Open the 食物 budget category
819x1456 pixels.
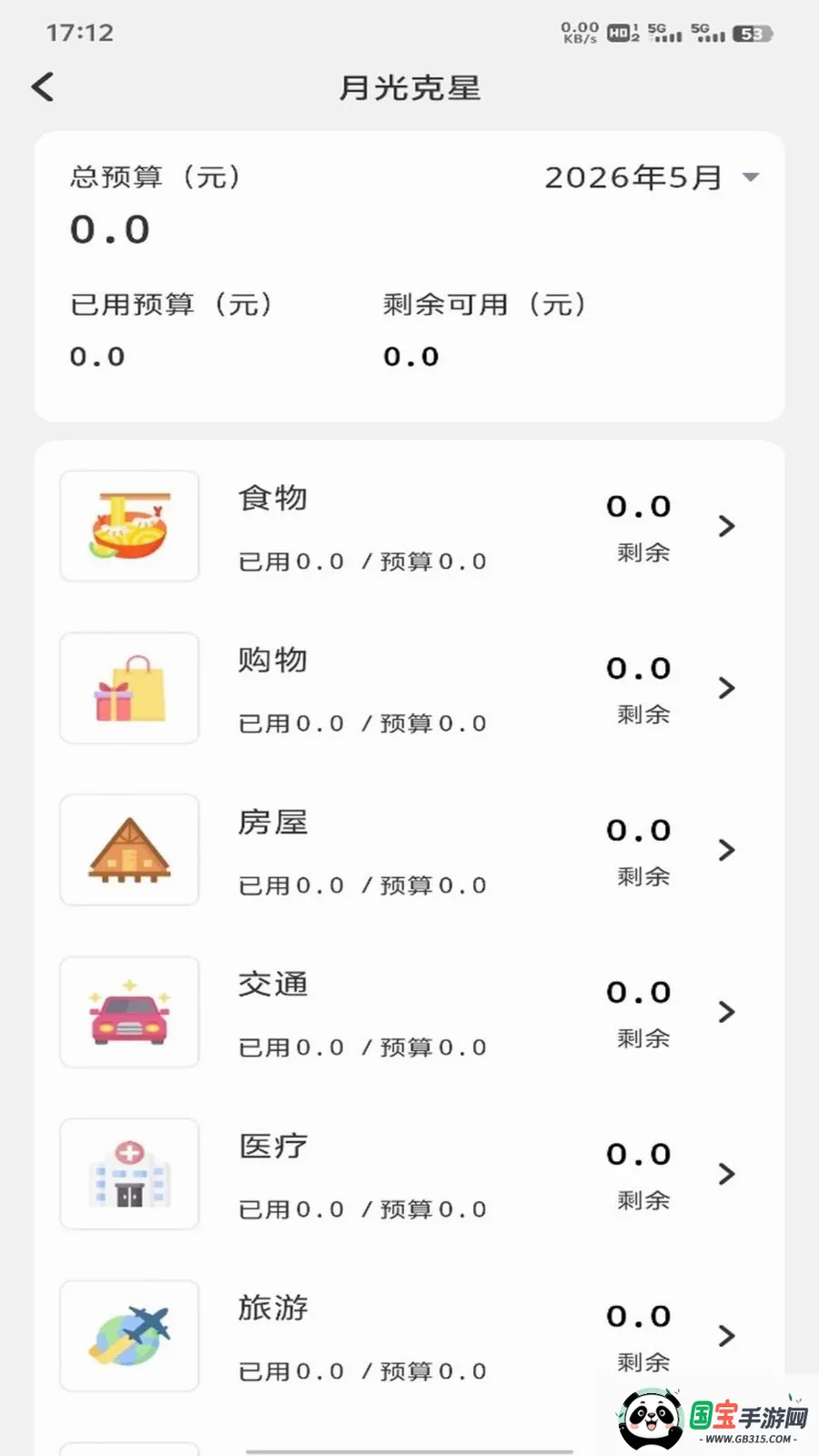pos(409,526)
